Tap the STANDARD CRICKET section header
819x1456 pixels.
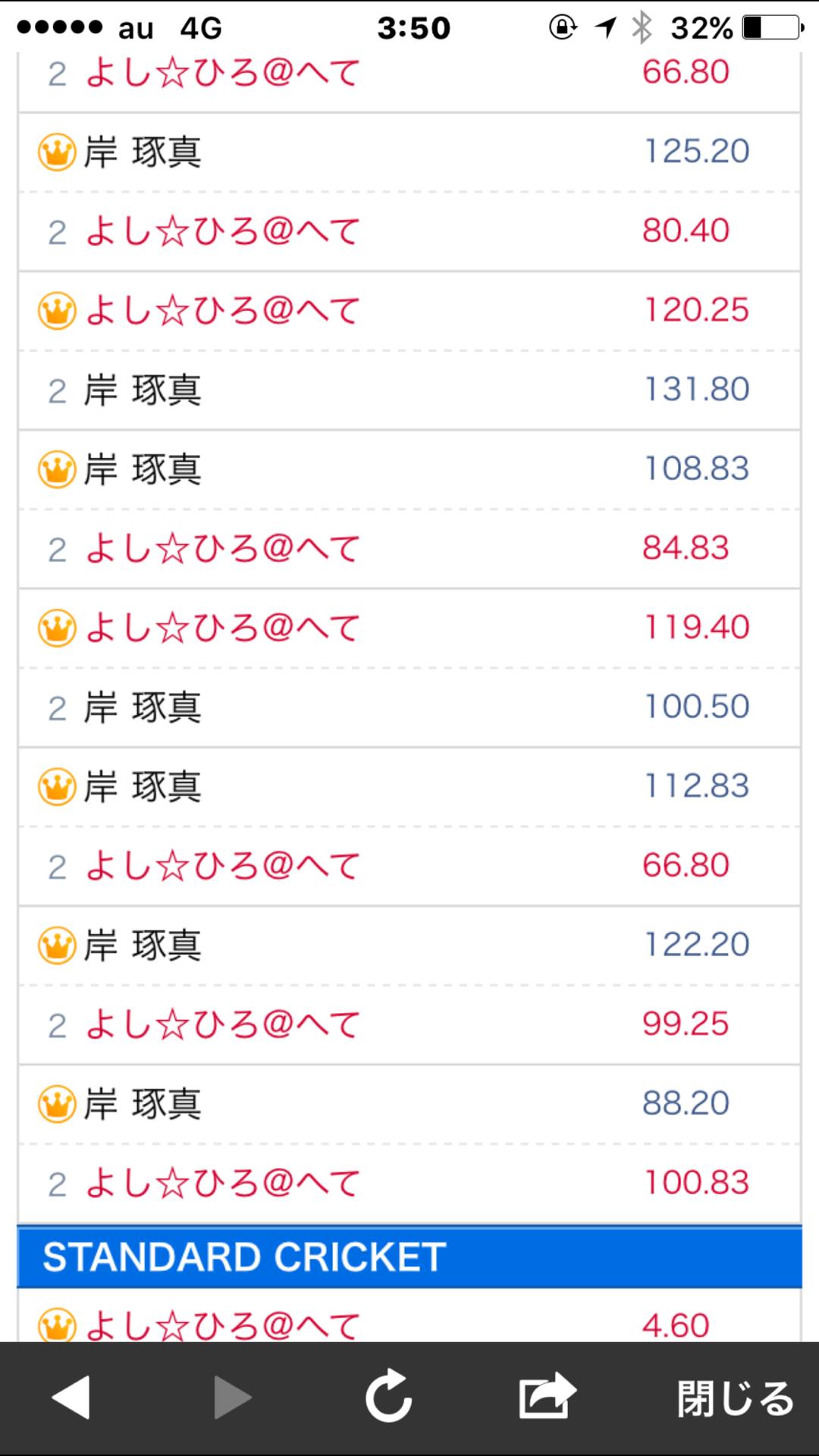tap(409, 1254)
